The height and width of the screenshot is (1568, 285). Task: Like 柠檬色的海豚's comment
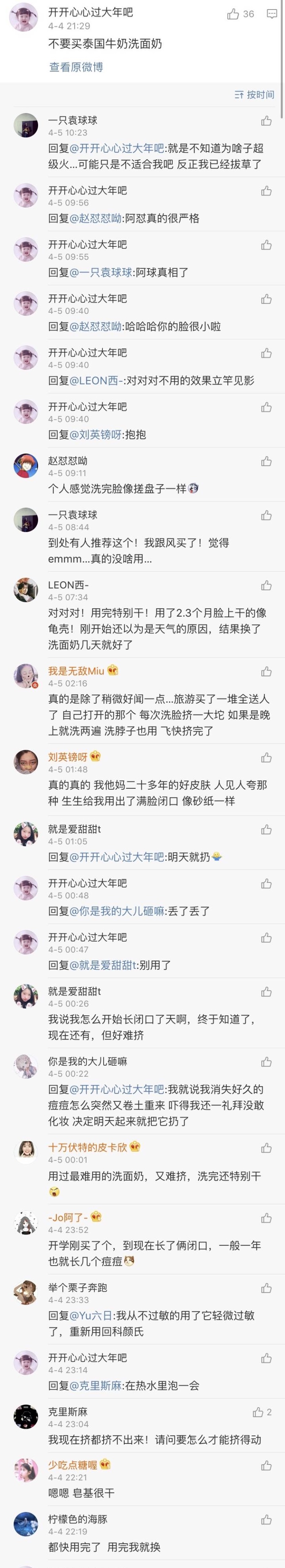point(266,1520)
